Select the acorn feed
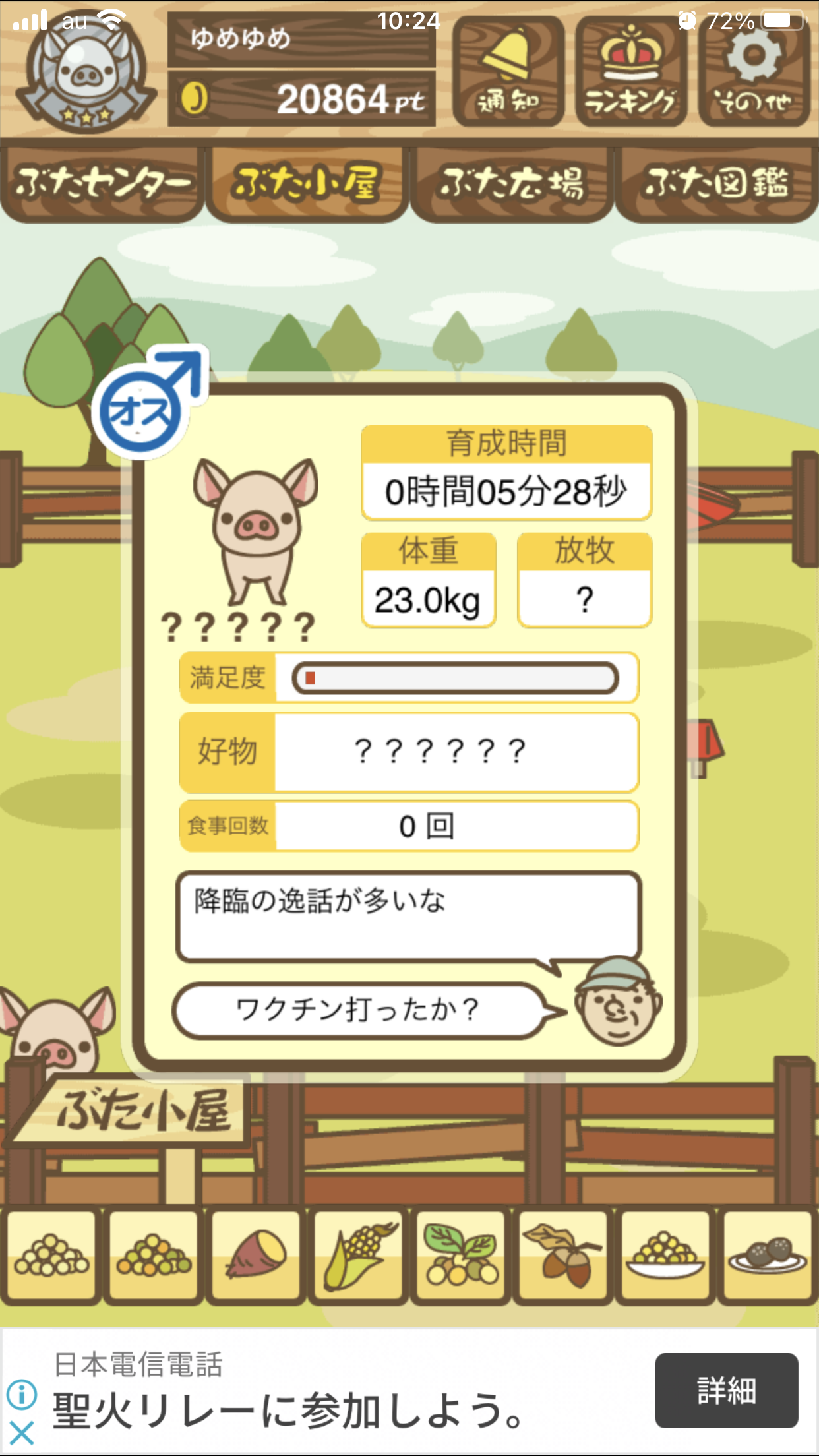Image resolution: width=819 pixels, height=1456 pixels. [563, 1257]
